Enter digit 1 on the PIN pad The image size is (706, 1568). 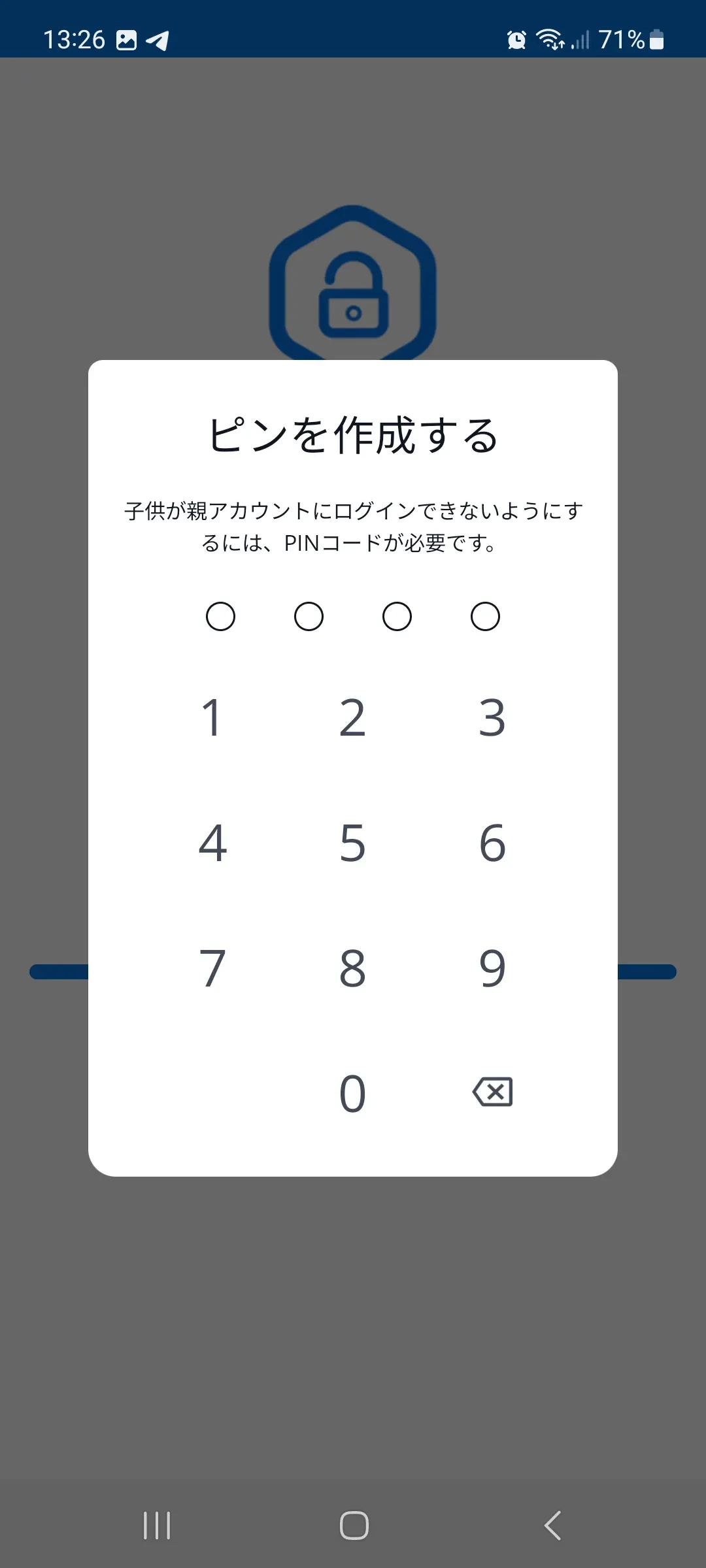[212, 717]
